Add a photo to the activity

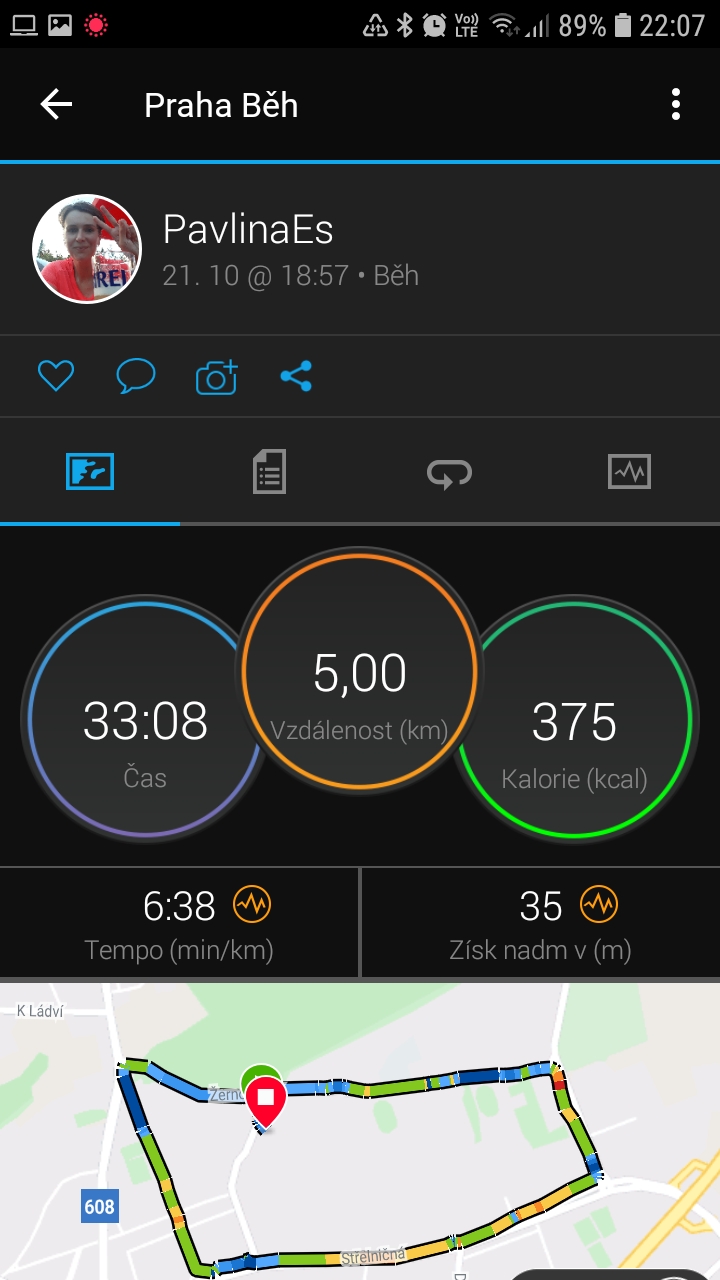[x=216, y=376]
